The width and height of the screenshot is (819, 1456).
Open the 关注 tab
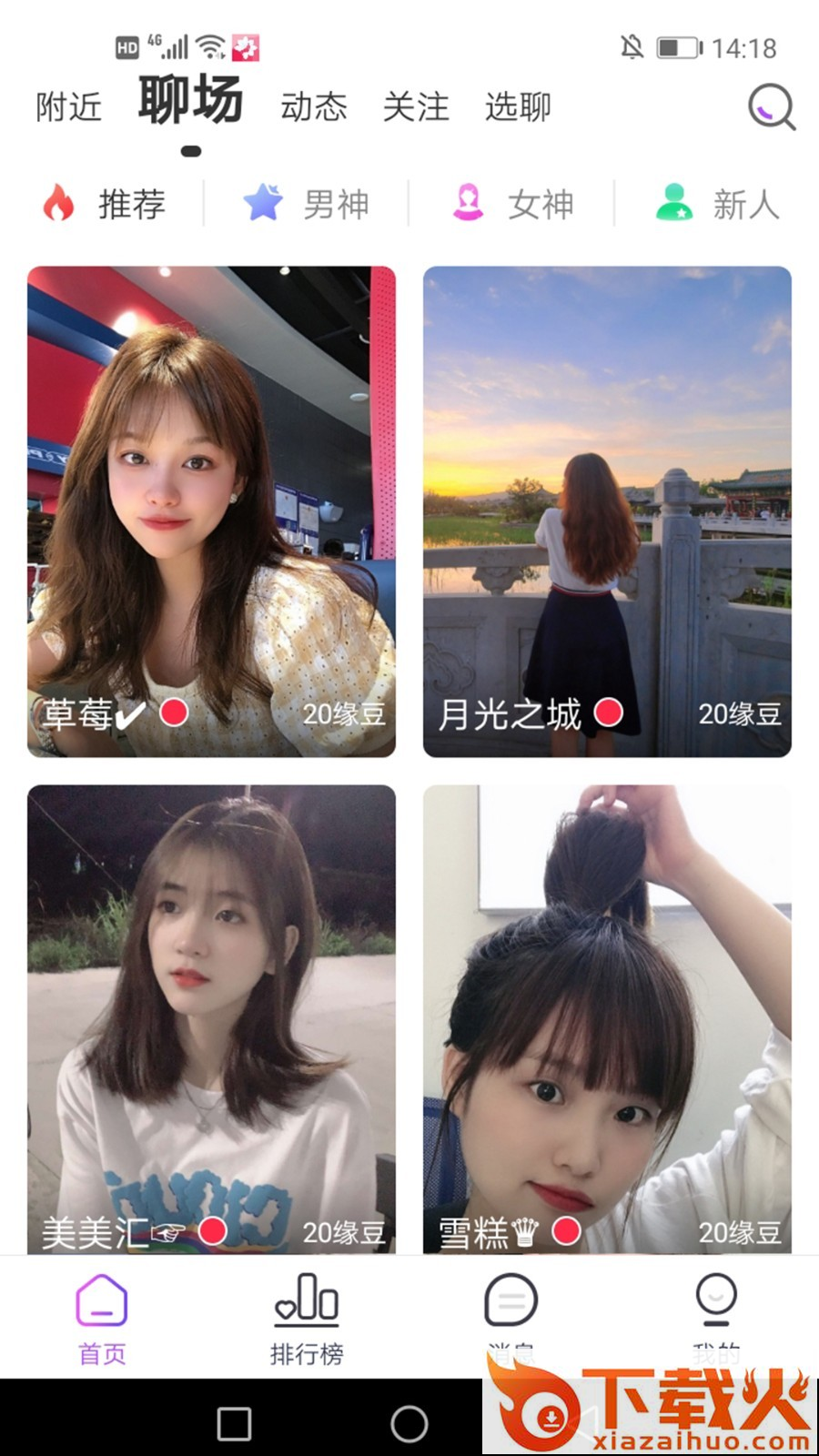click(x=416, y=107)
